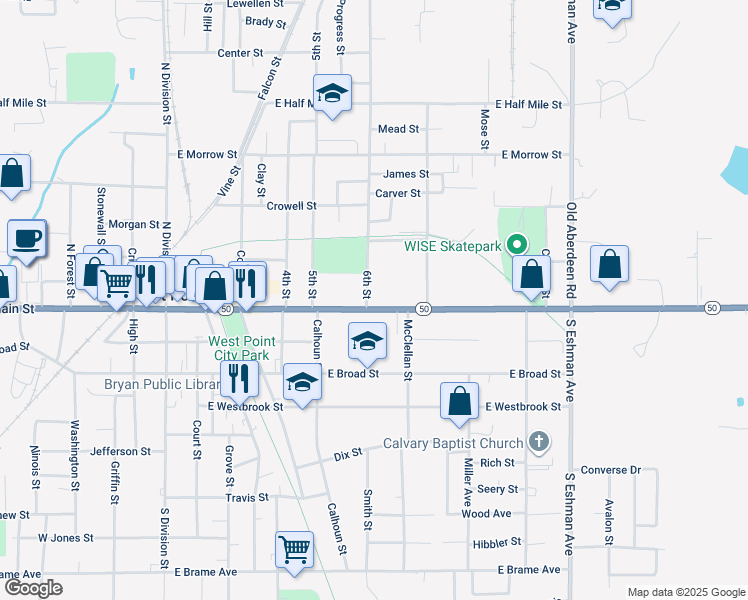This screenshot has width=748, height=600.
Task: Tap the grocery cart marker near High St
Action: click(x=116, y=284)
